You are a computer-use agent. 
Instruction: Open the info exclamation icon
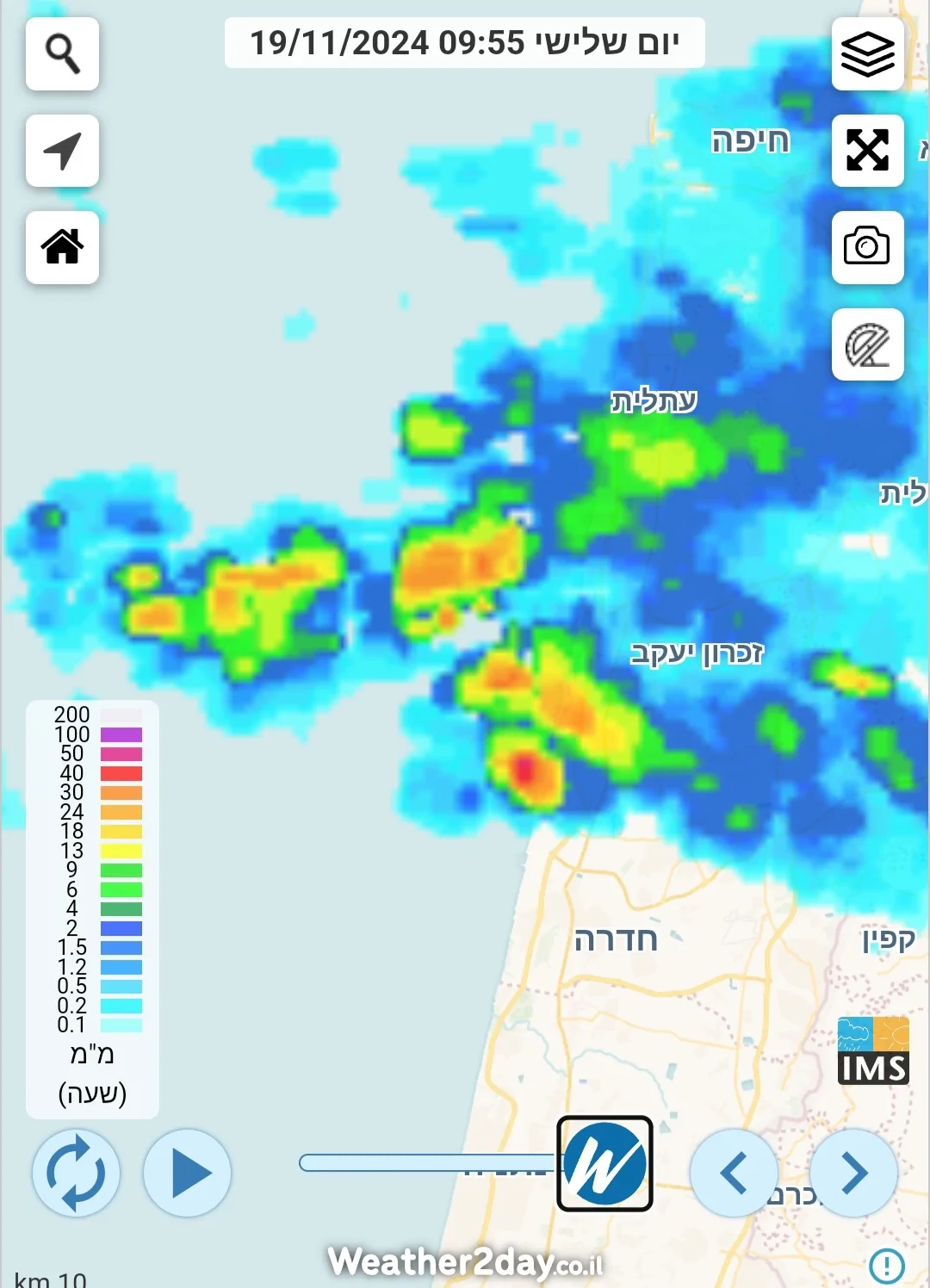886,1266
